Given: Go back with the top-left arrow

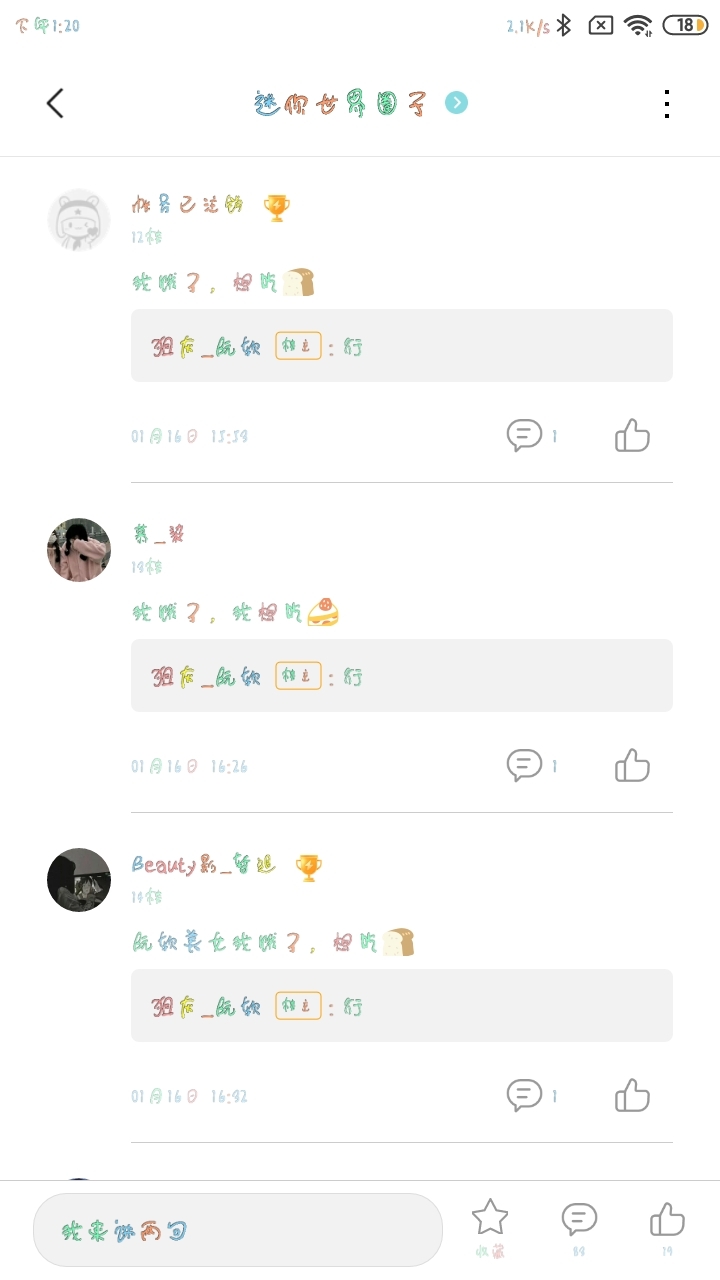Looking at the screenshot, I should (55, 103).
